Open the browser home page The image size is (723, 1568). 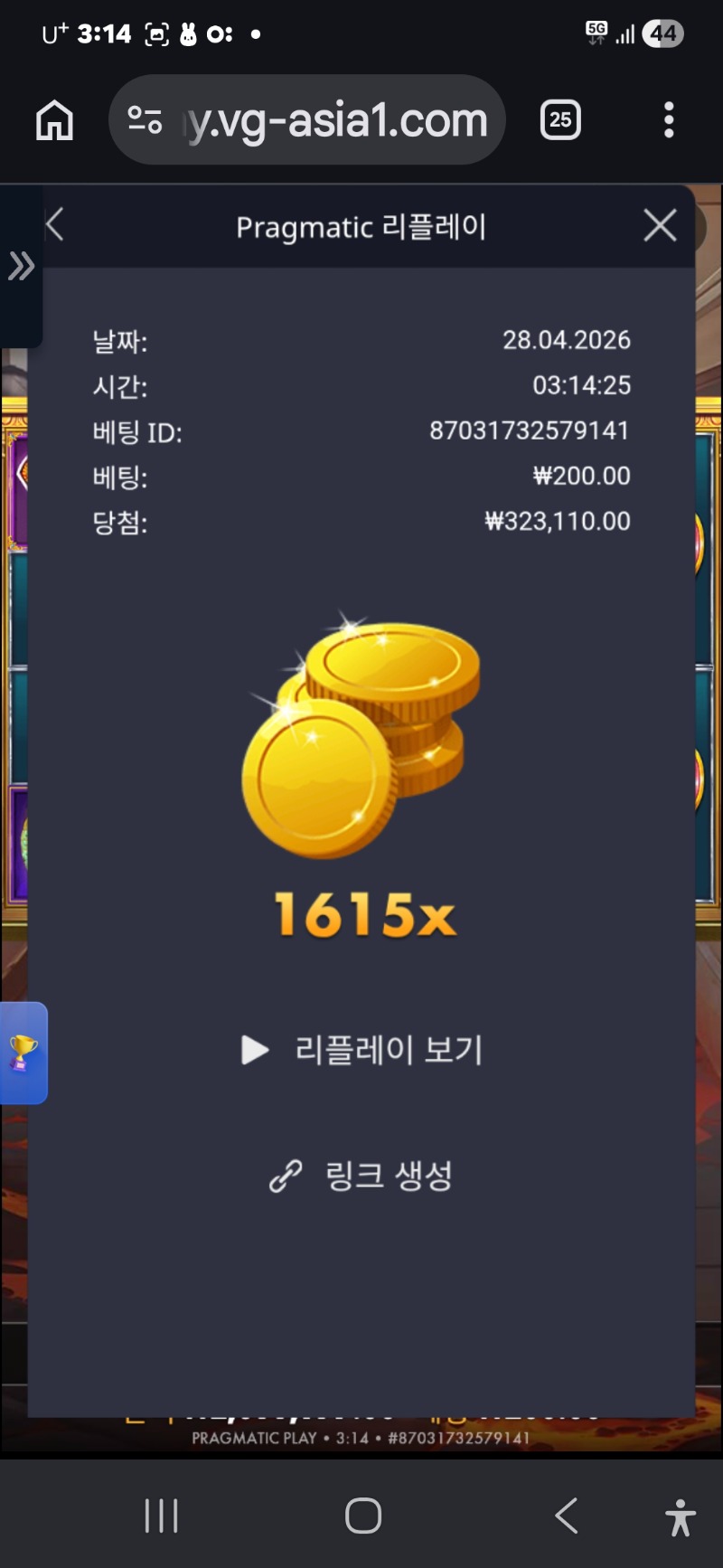coord(54,120)
